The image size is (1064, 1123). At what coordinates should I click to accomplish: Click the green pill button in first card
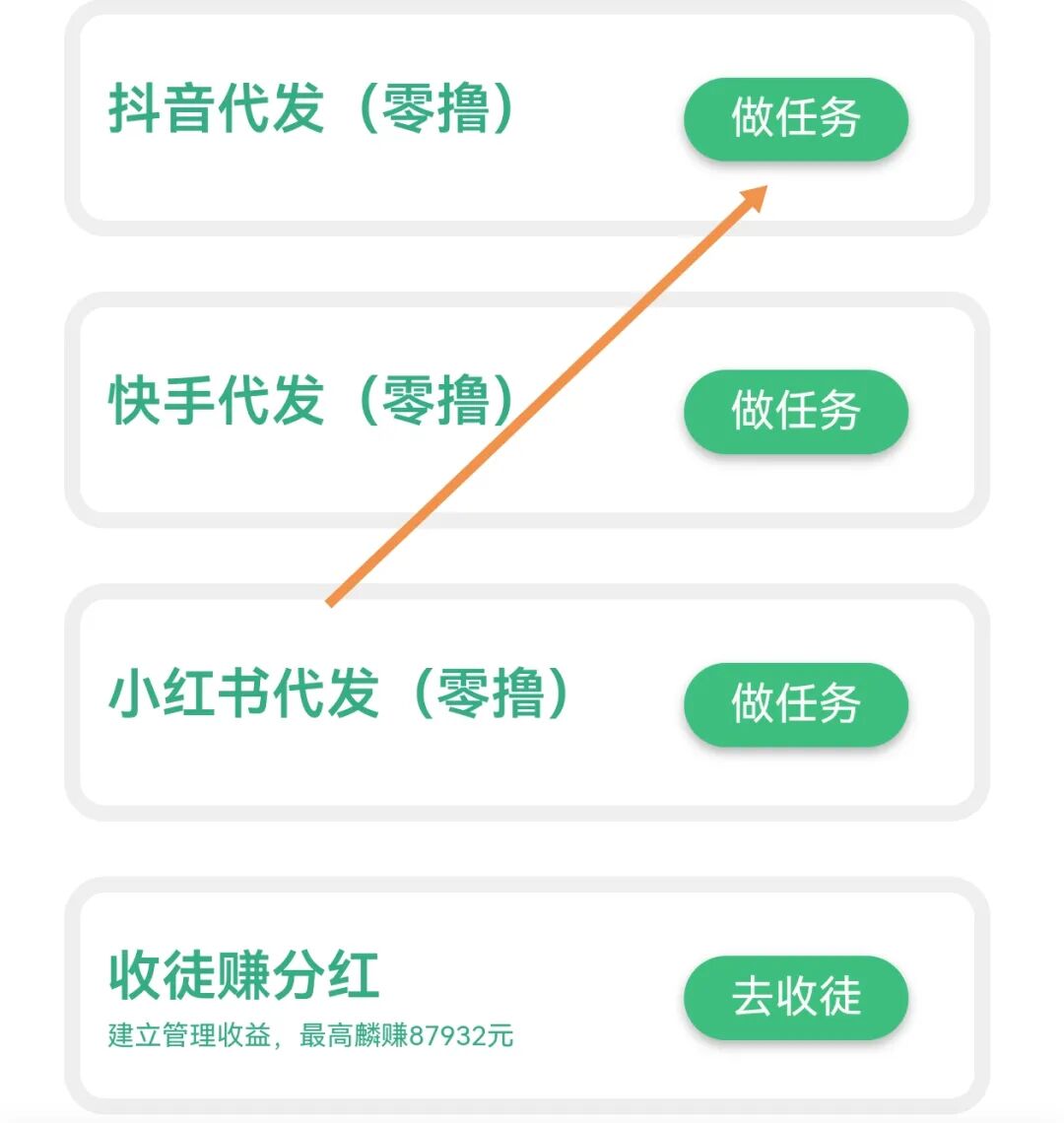(796, 118)
